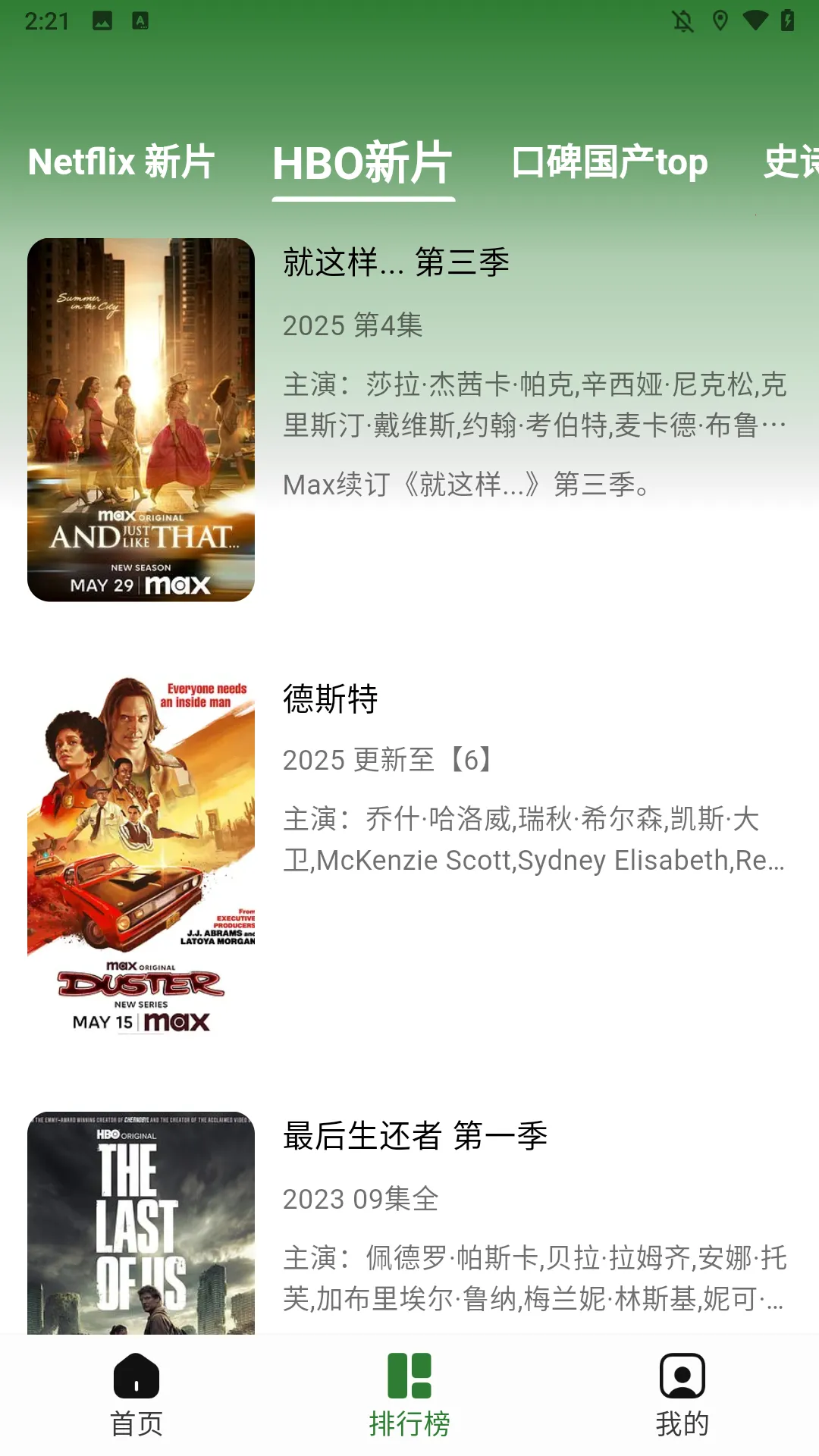Open 就这样... 第三季 title link
819x1456 pixels.
click(397, 263)
